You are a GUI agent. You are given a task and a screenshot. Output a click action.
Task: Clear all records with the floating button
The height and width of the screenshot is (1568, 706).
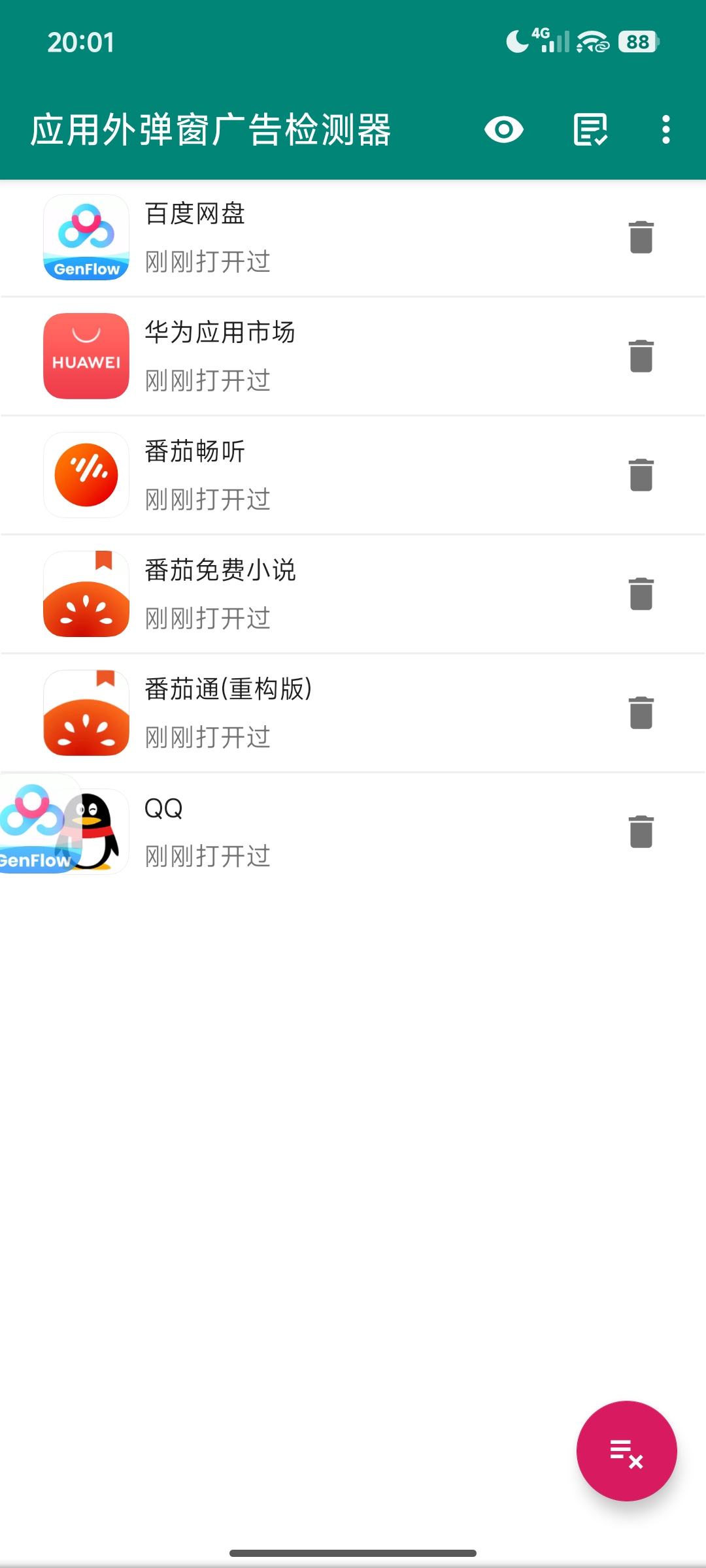tap(626, 1451)
